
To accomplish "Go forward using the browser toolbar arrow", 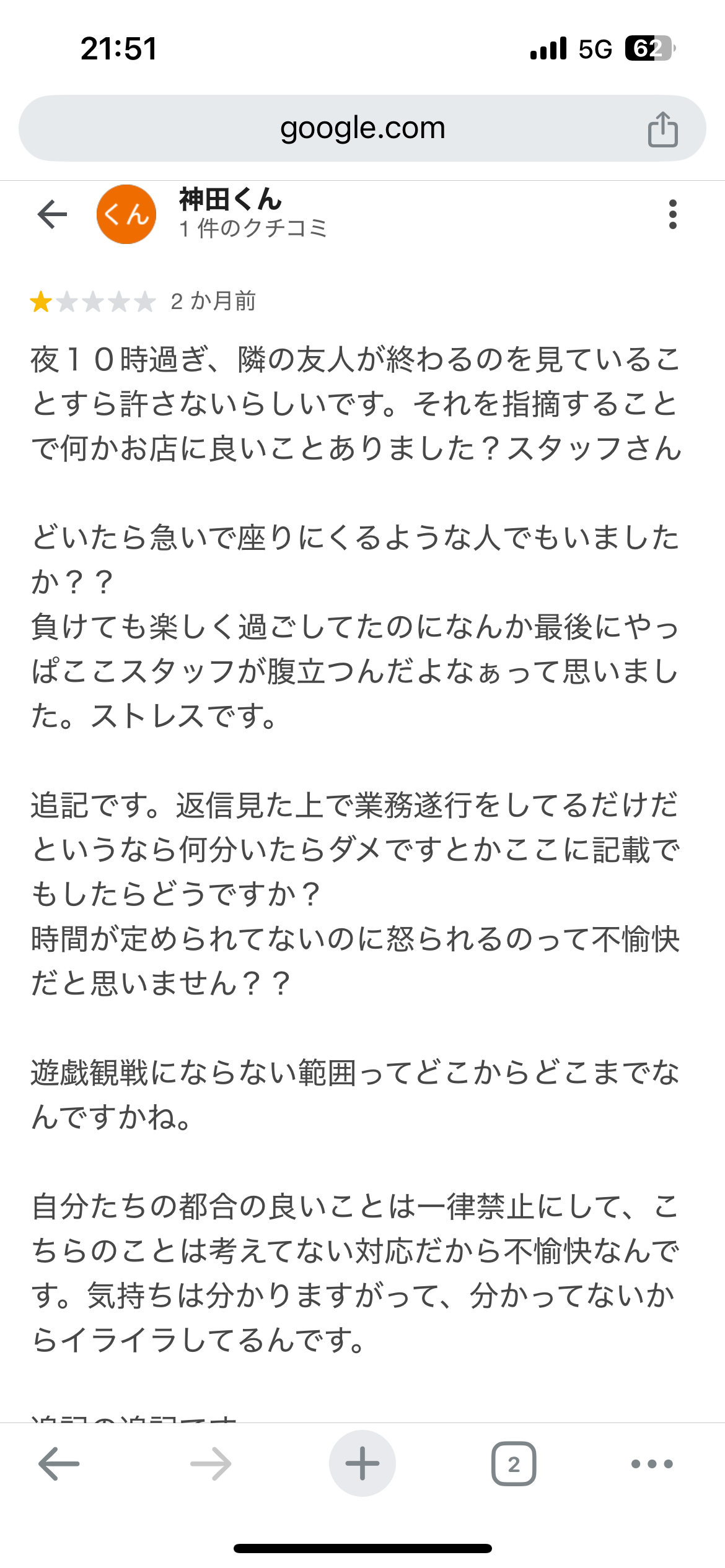I will tap(211, 1464).
